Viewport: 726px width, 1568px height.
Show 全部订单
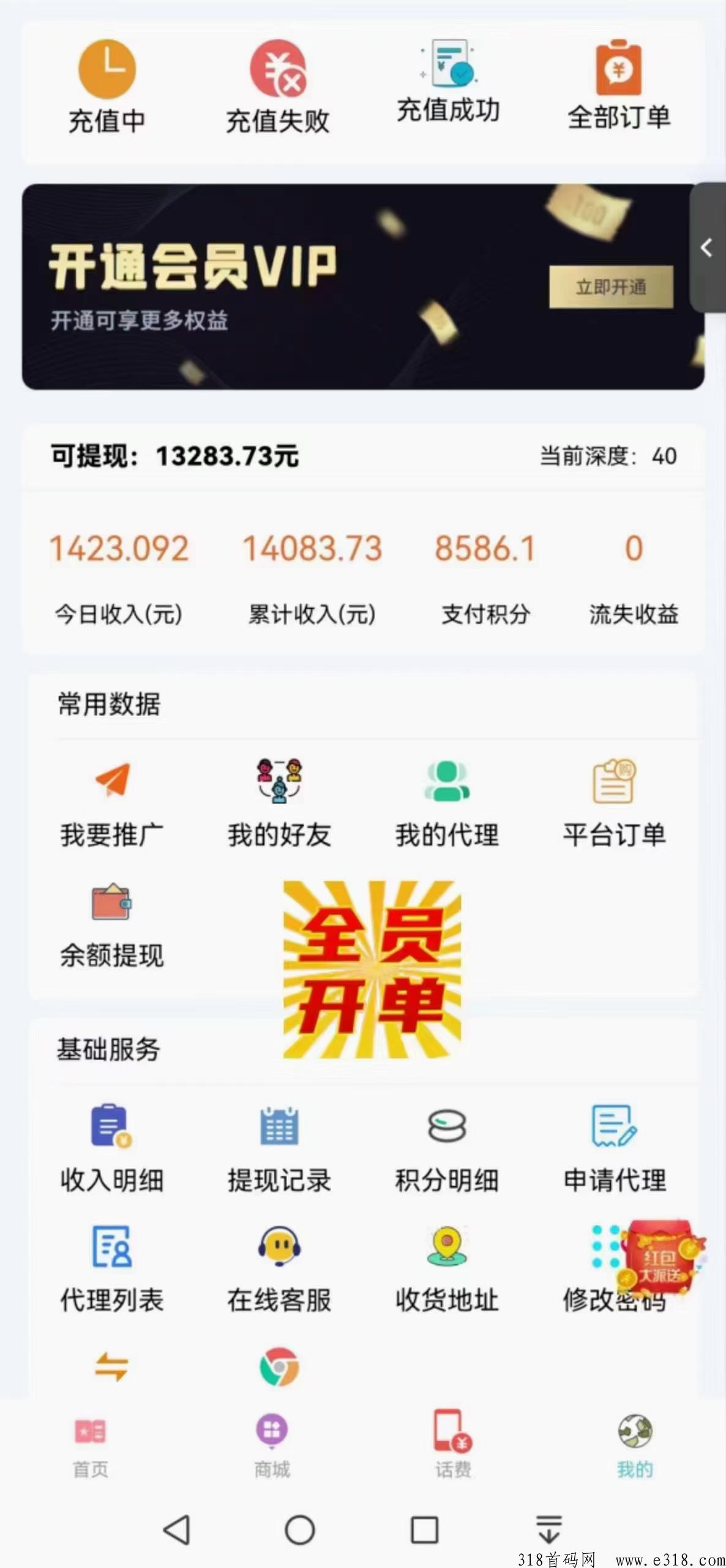click(619, 86)
